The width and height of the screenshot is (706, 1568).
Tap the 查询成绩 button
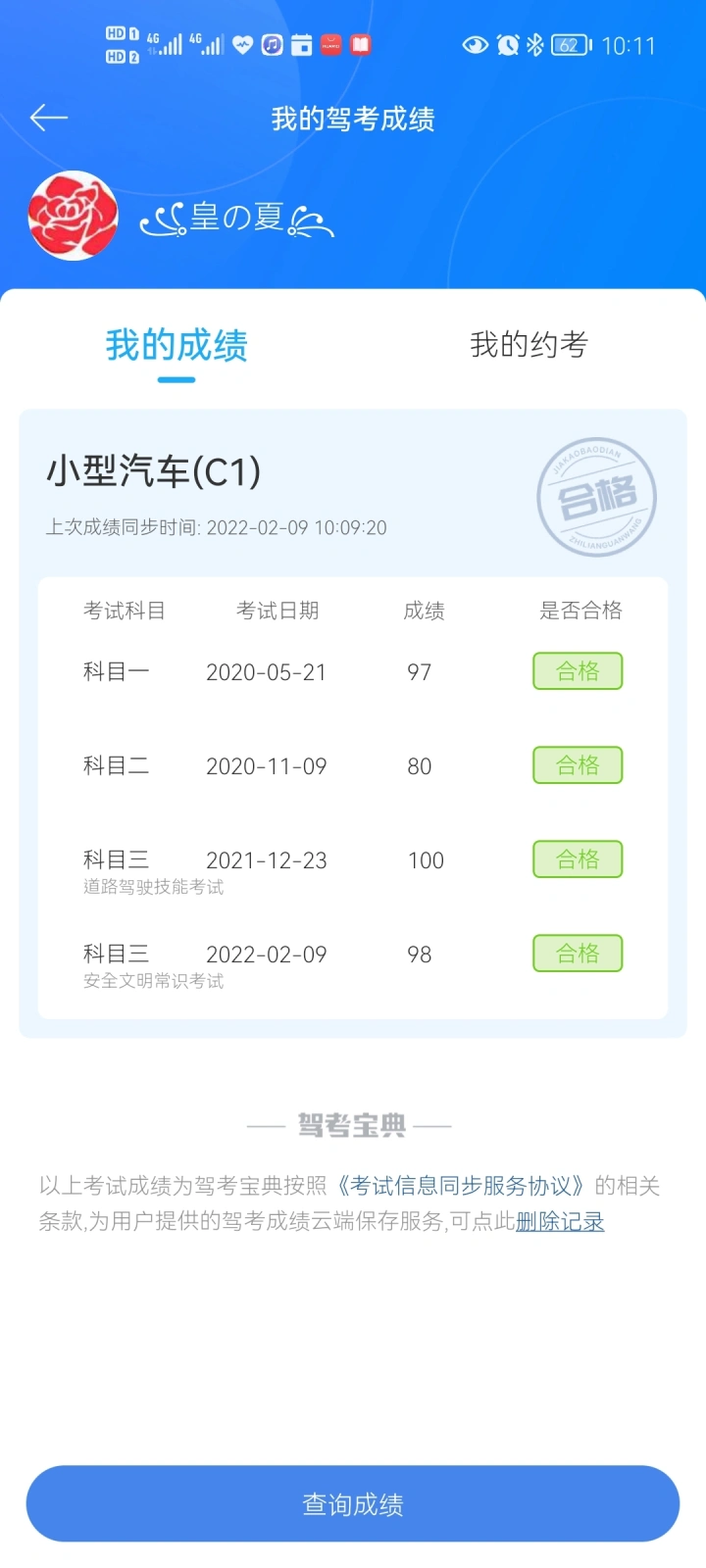(353, 1503)
